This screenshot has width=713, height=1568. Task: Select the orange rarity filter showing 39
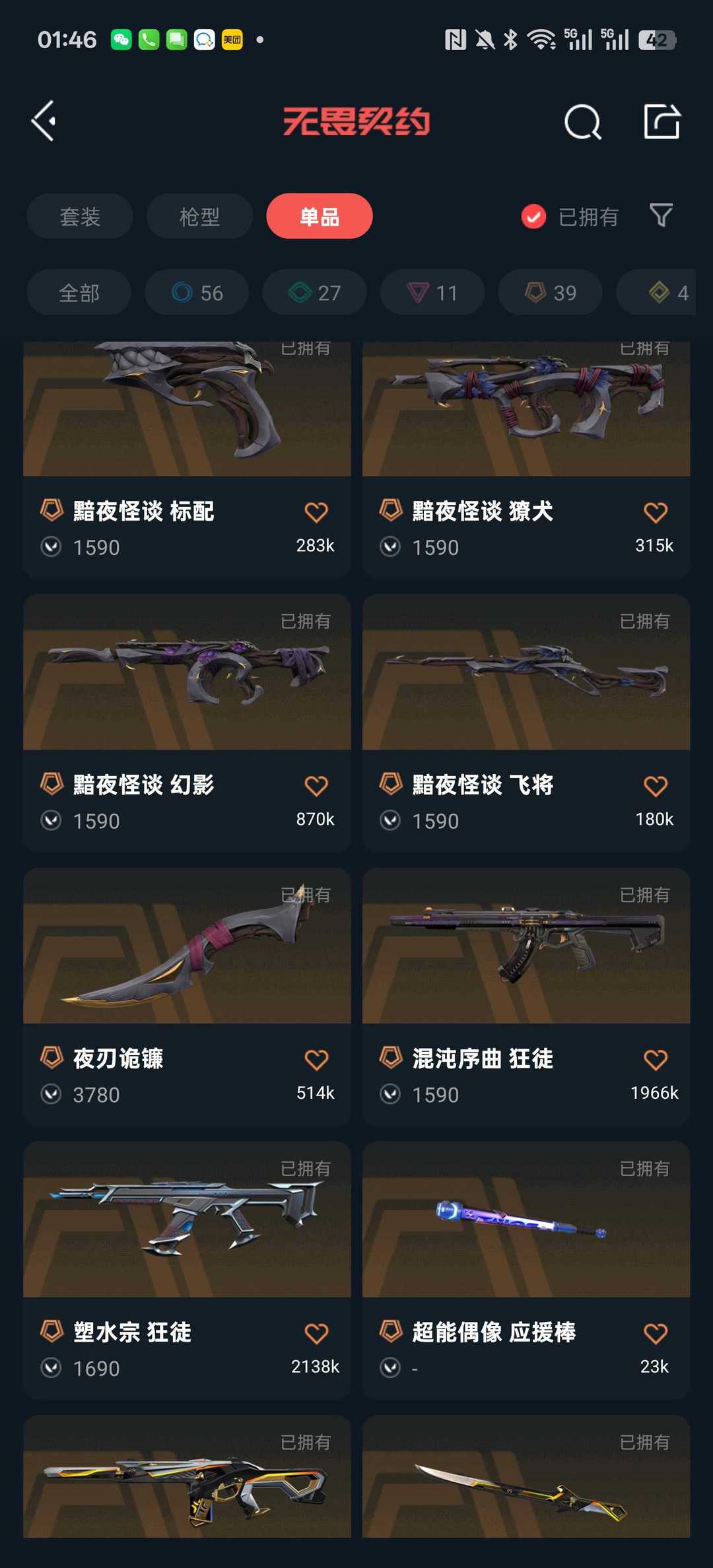549,292
